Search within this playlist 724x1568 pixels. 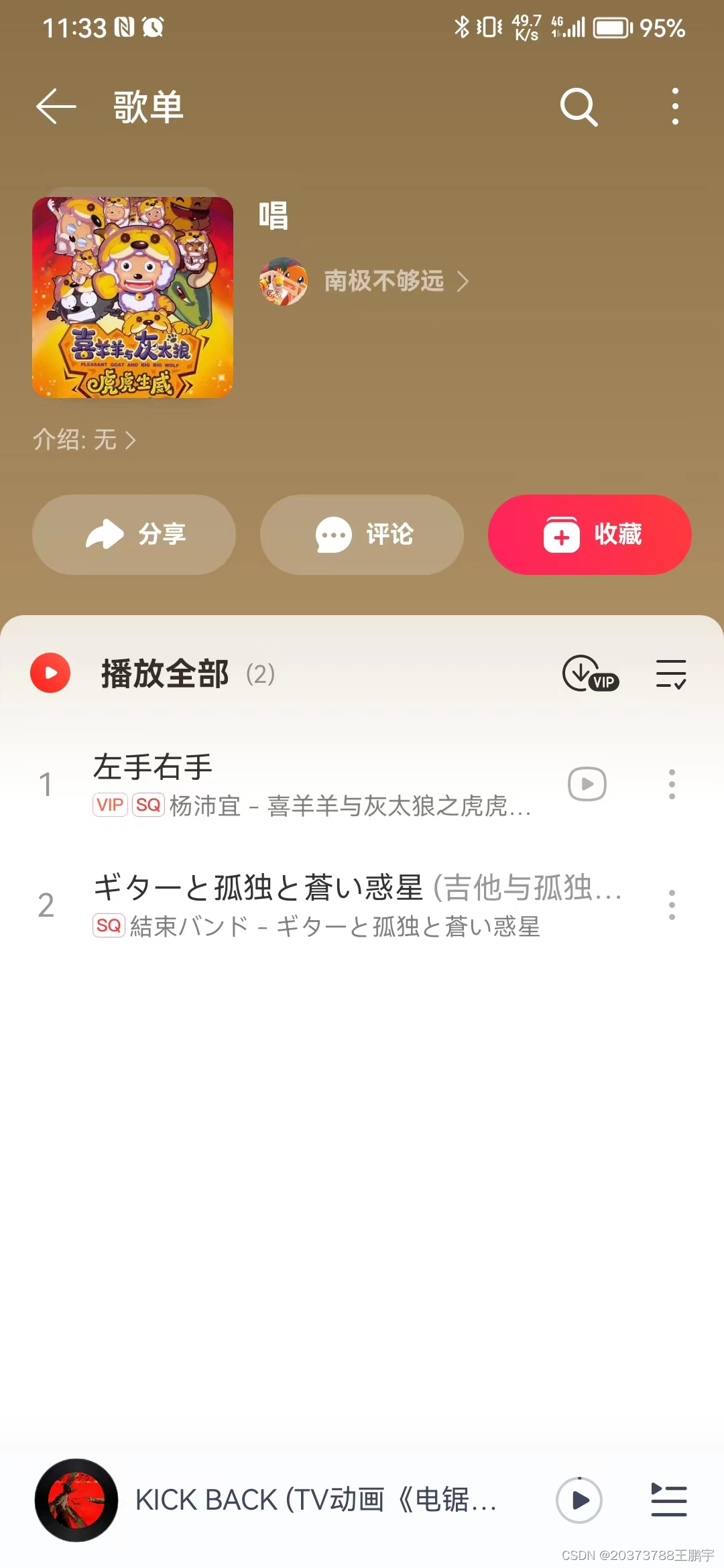click(579, 107)
